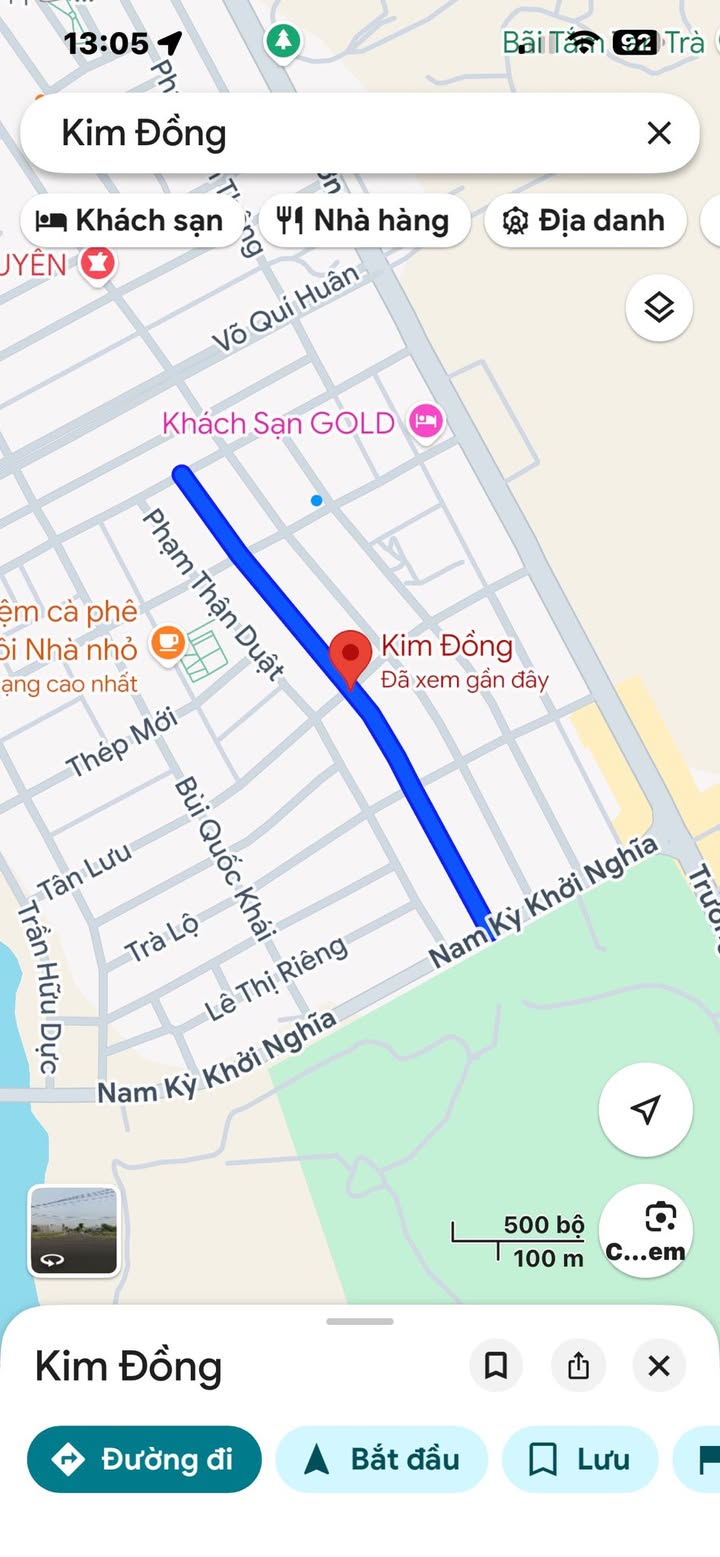720x1557 pixels.
Task: Bookmark Kim Đồng from the header
Action: (x=496, y=1365)
